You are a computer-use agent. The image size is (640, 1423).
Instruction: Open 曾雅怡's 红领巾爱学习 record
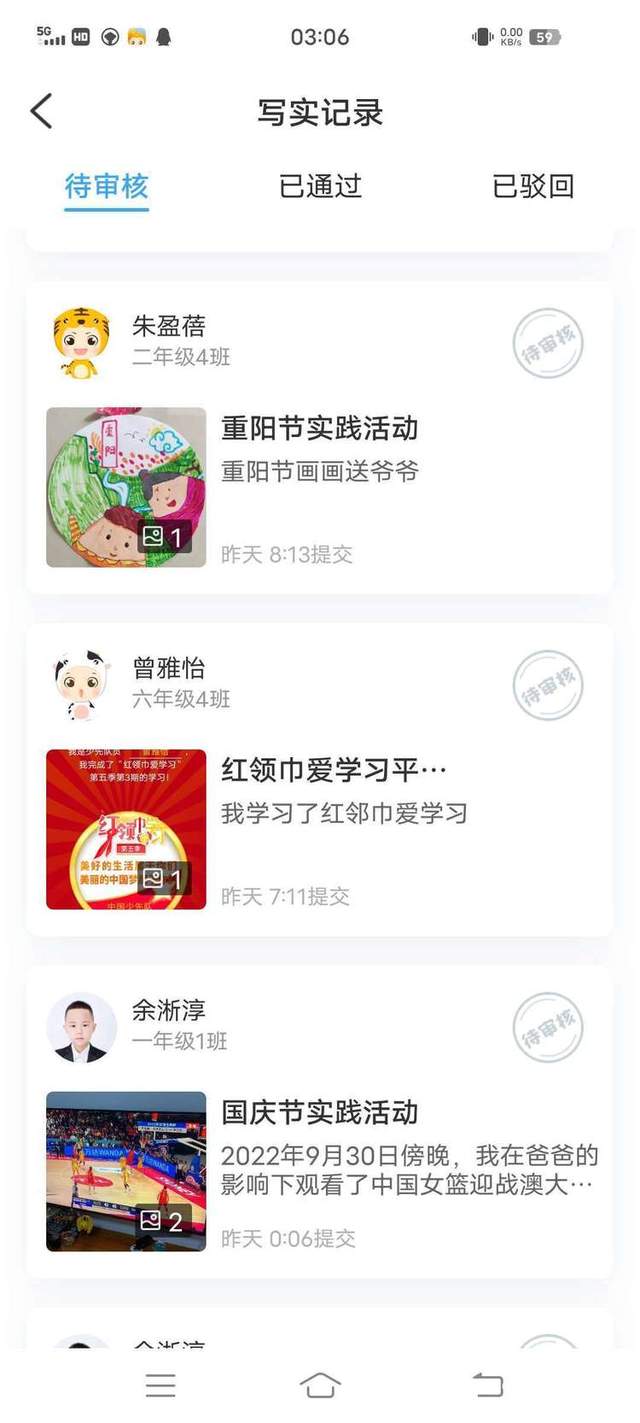319,780
